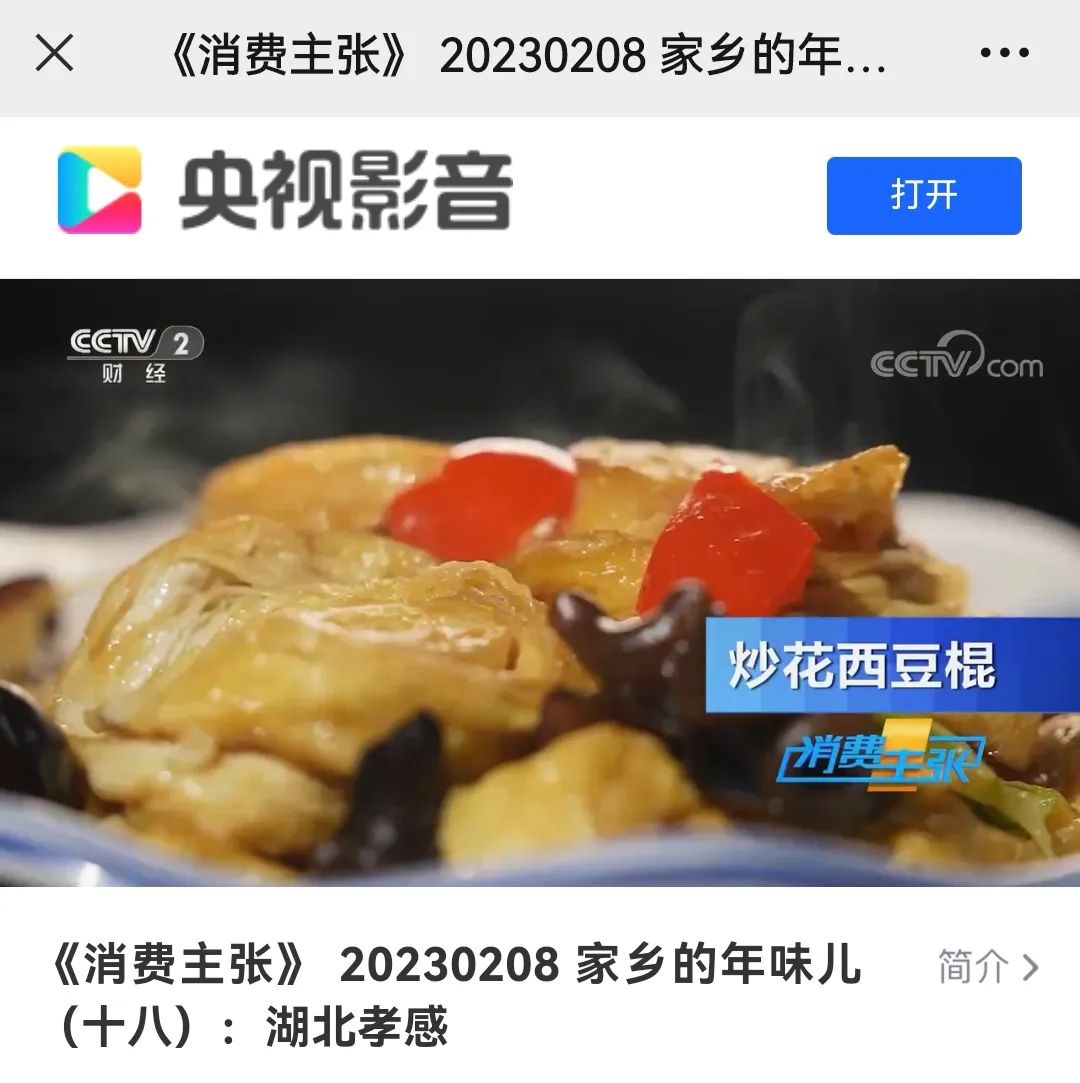Screen dimensions: 1080x1083
Task: Tap the blue 打开 button
Action: 923,196
